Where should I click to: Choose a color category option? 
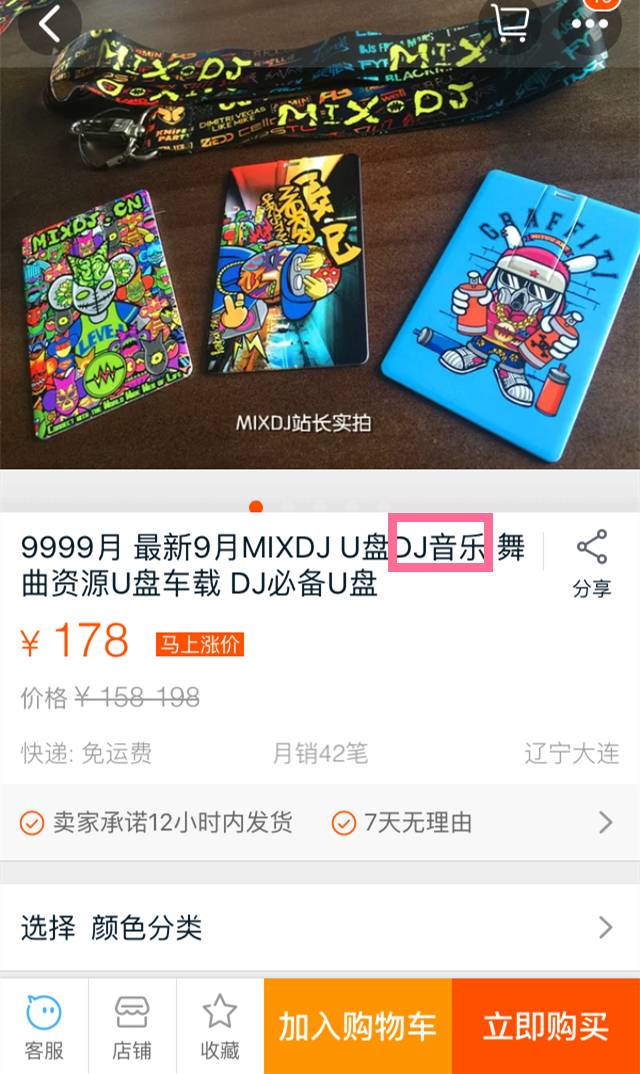pyautogui.click(x=320, y=928)
